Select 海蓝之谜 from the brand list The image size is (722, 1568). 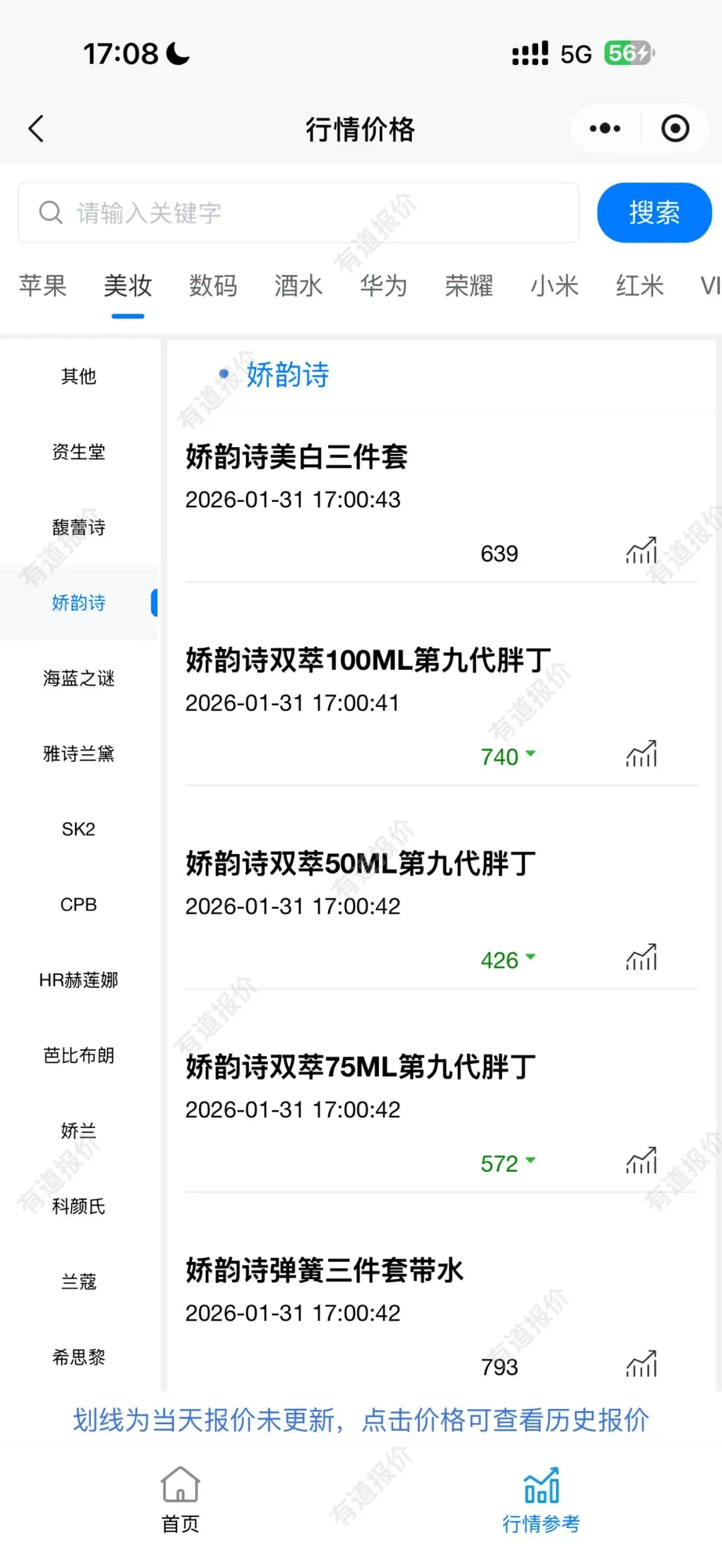79,678
